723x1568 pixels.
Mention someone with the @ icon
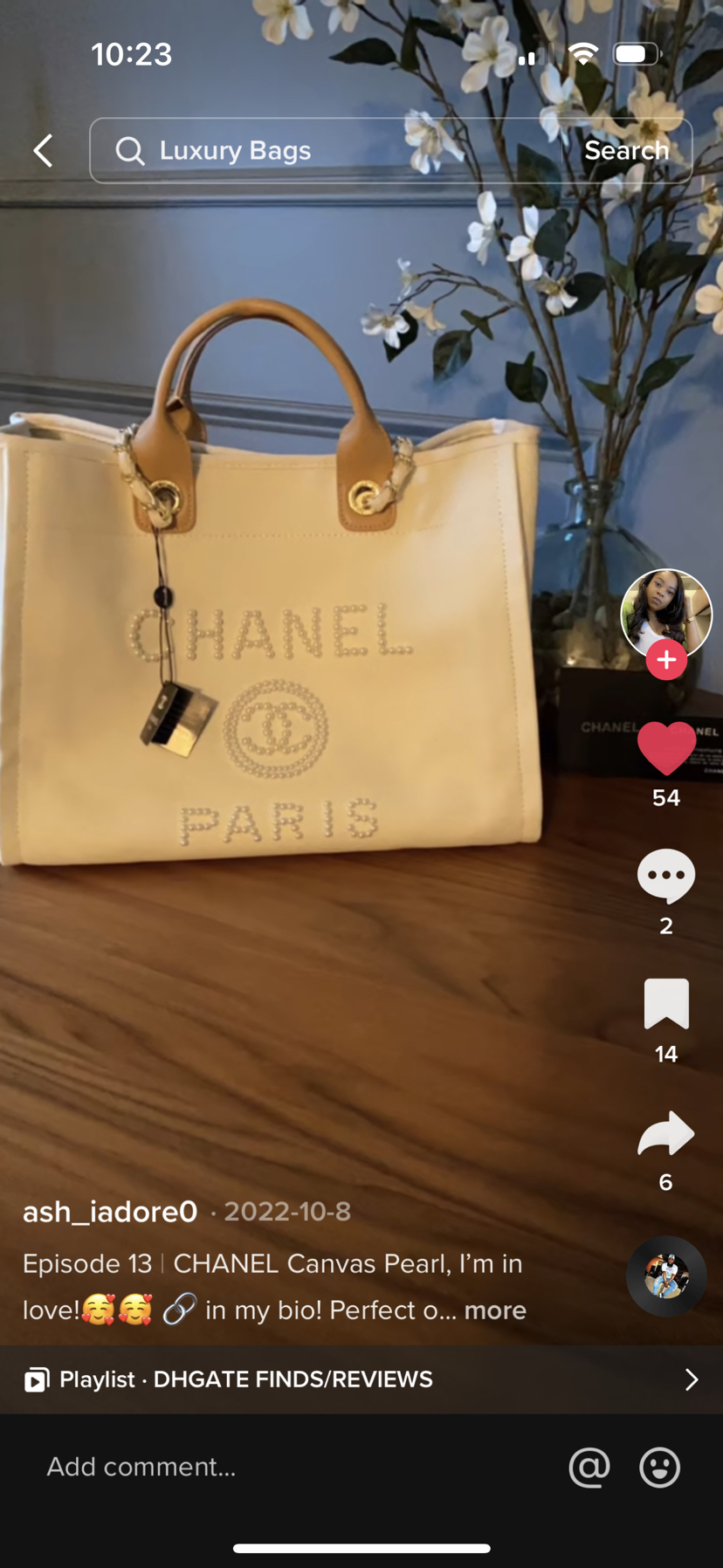tap(589, 1467)
